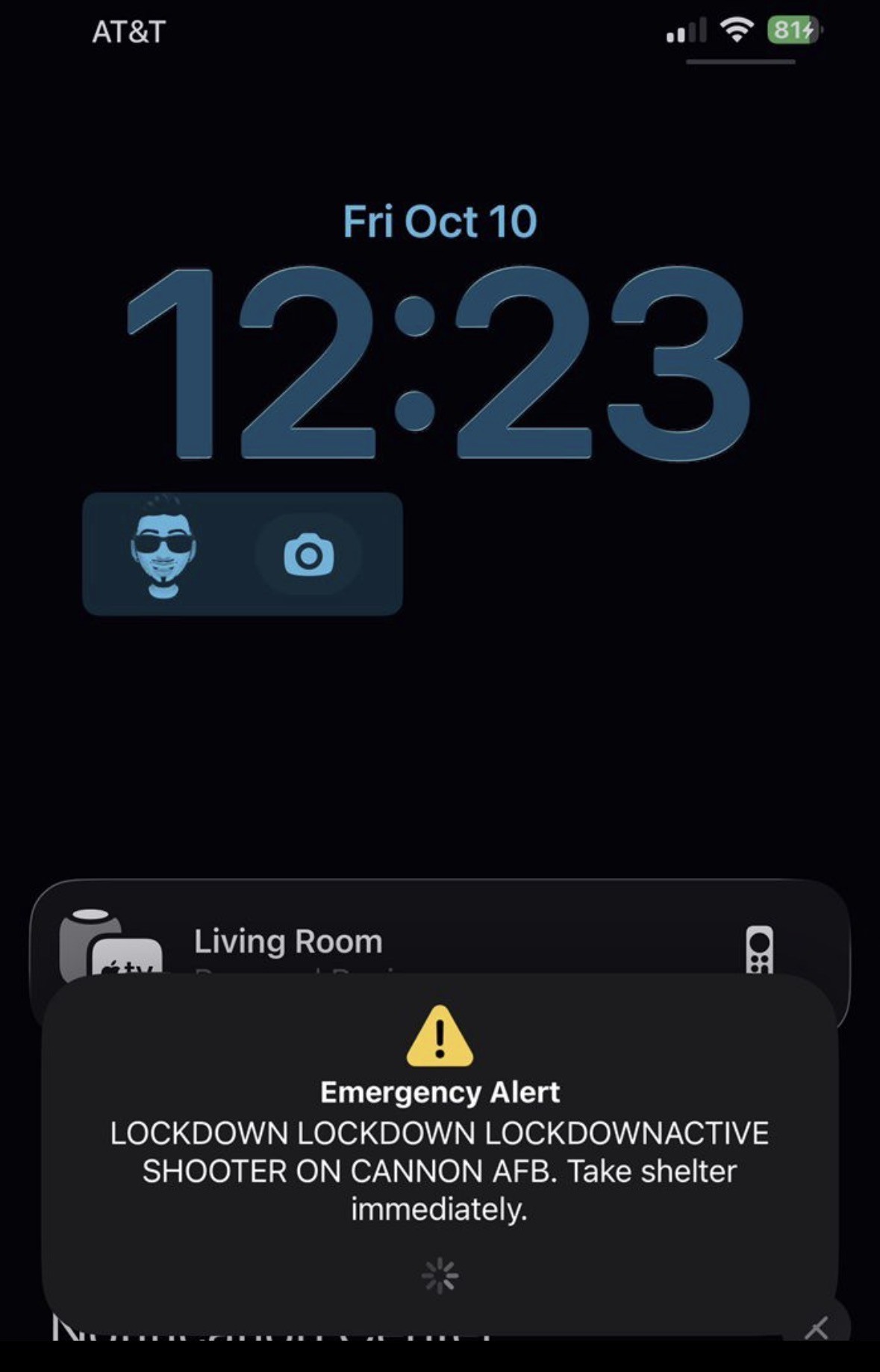Screen dimensions: 880x1372
Task: Open the Living Room media card
Action: tap(288, 942)
